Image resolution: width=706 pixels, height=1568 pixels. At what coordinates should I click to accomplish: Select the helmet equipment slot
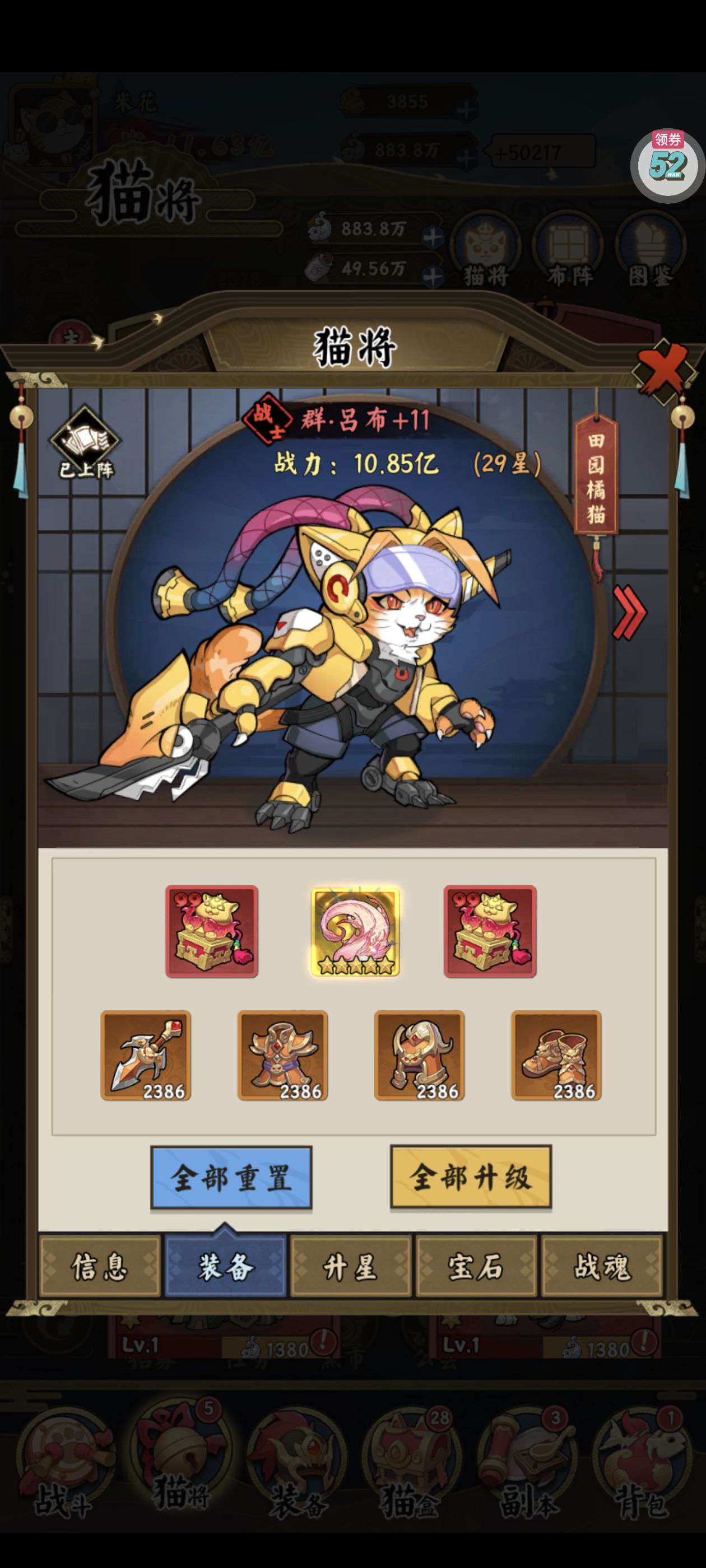click(x=419, y=1056)
